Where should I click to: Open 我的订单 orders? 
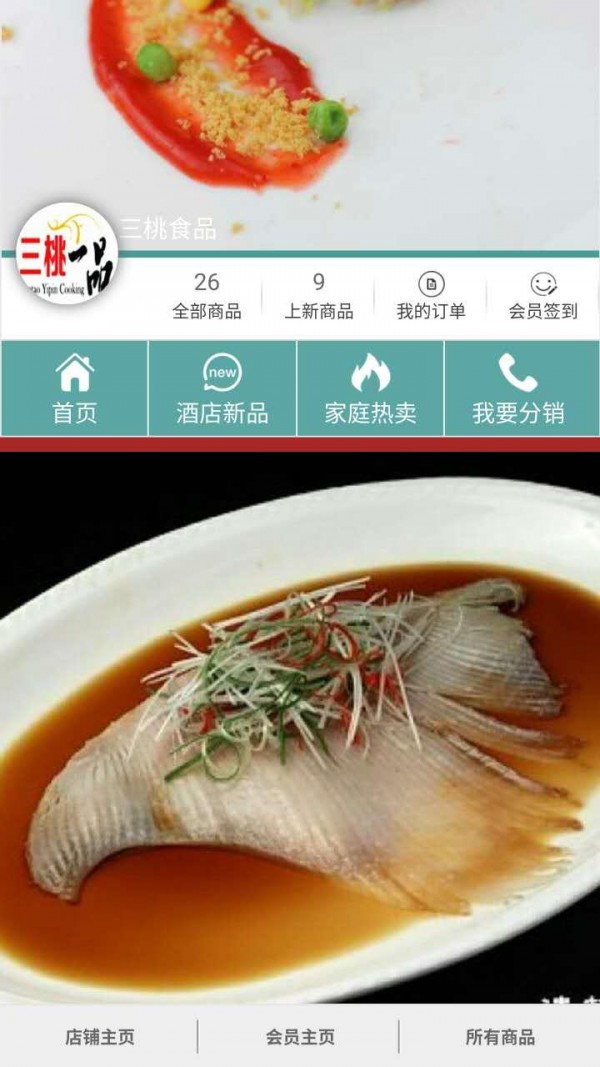click(431, 296)
